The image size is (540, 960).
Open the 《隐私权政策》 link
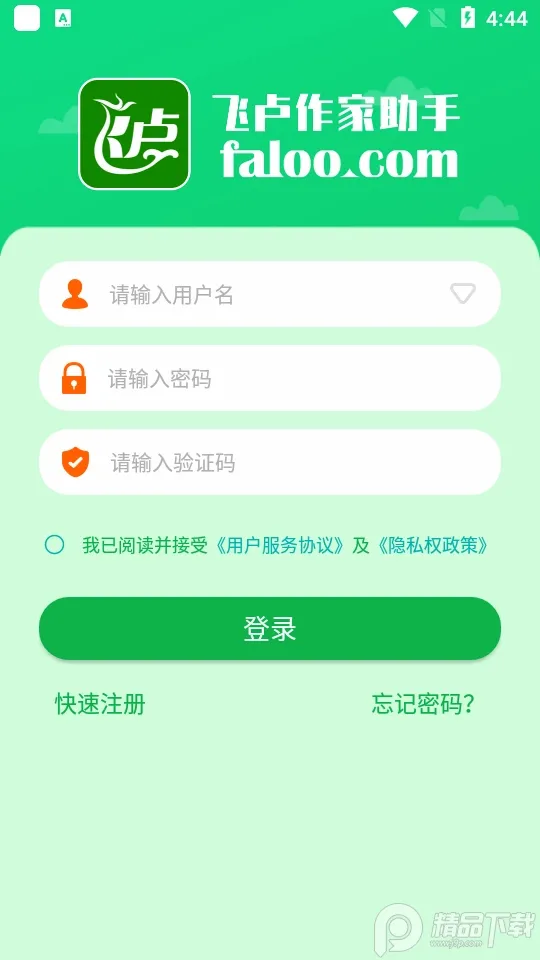433,546
